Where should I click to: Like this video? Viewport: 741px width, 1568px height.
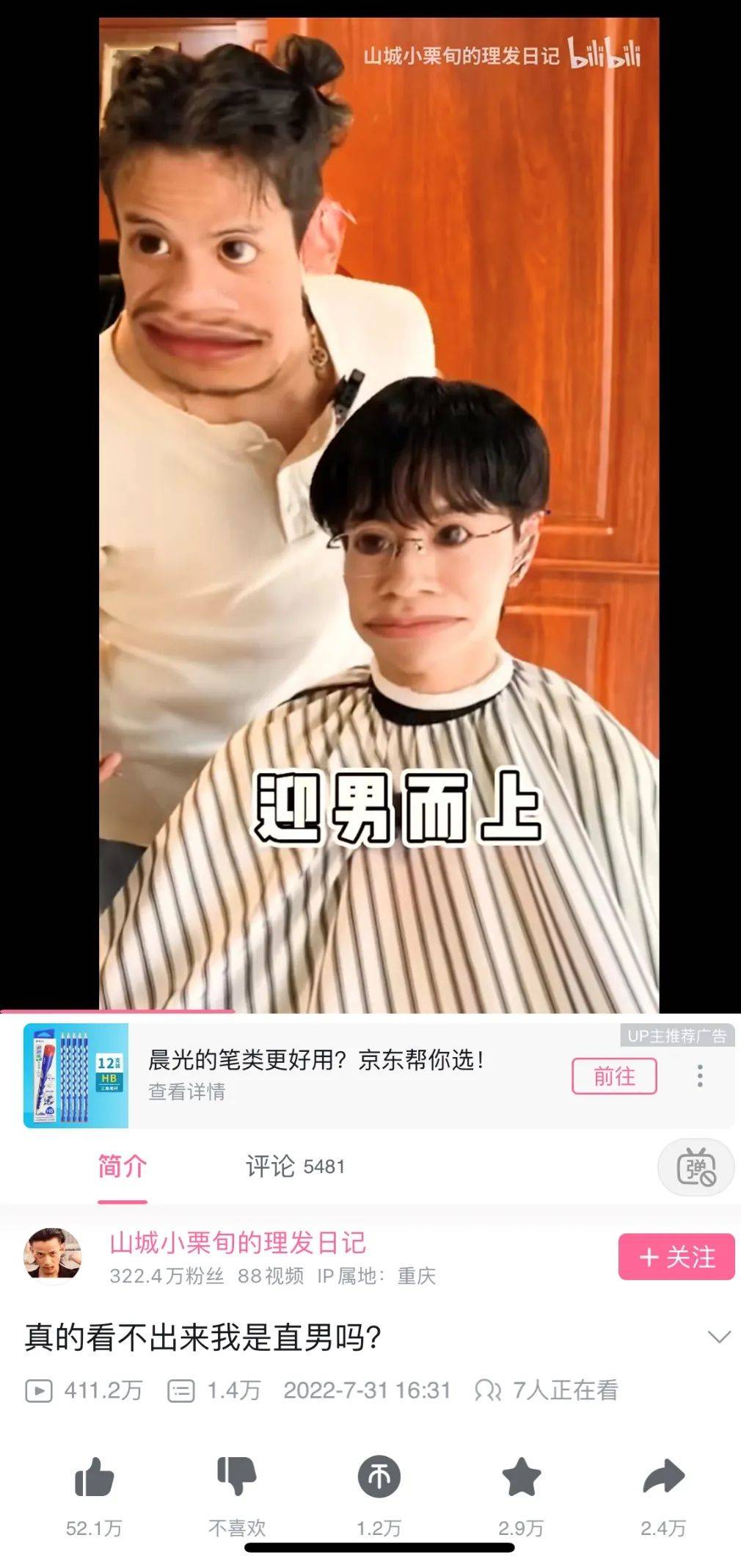click(94, 1477)
